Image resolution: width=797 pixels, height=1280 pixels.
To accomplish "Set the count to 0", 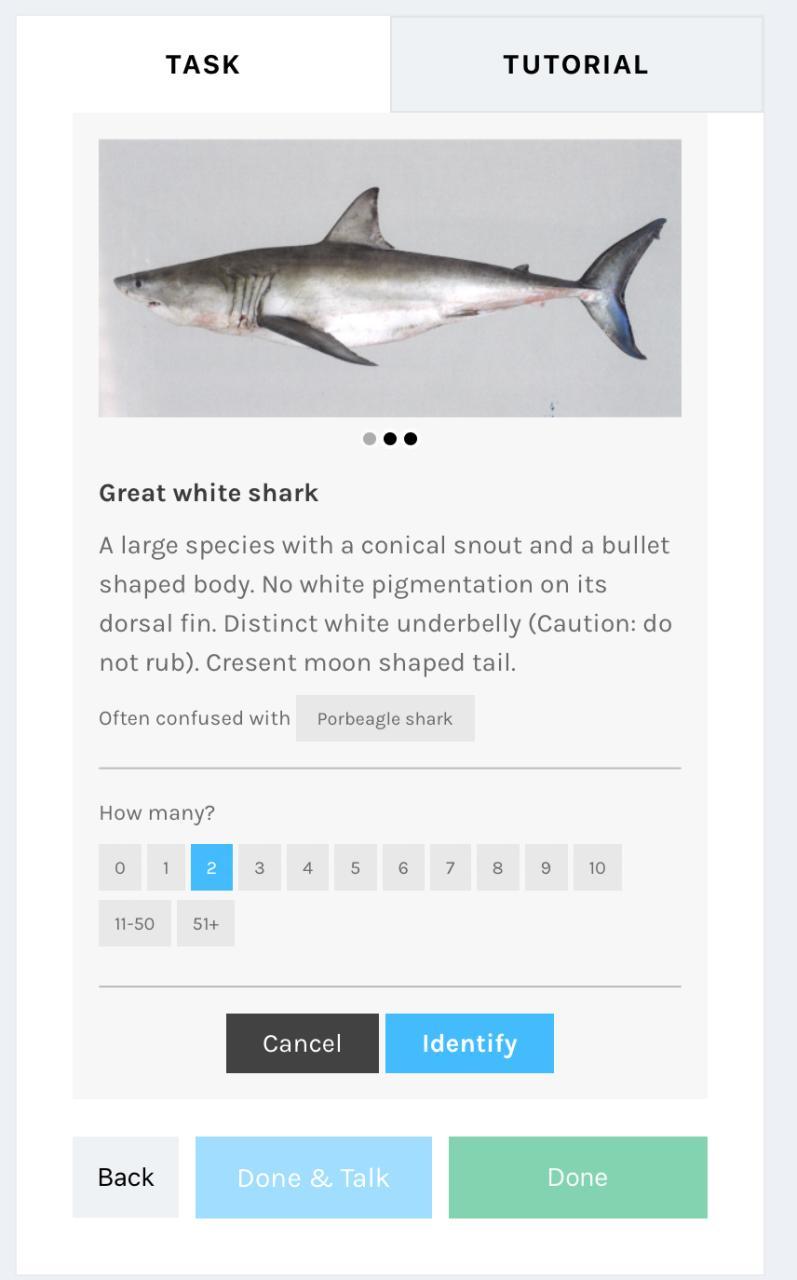I will (x=120, y=868).
